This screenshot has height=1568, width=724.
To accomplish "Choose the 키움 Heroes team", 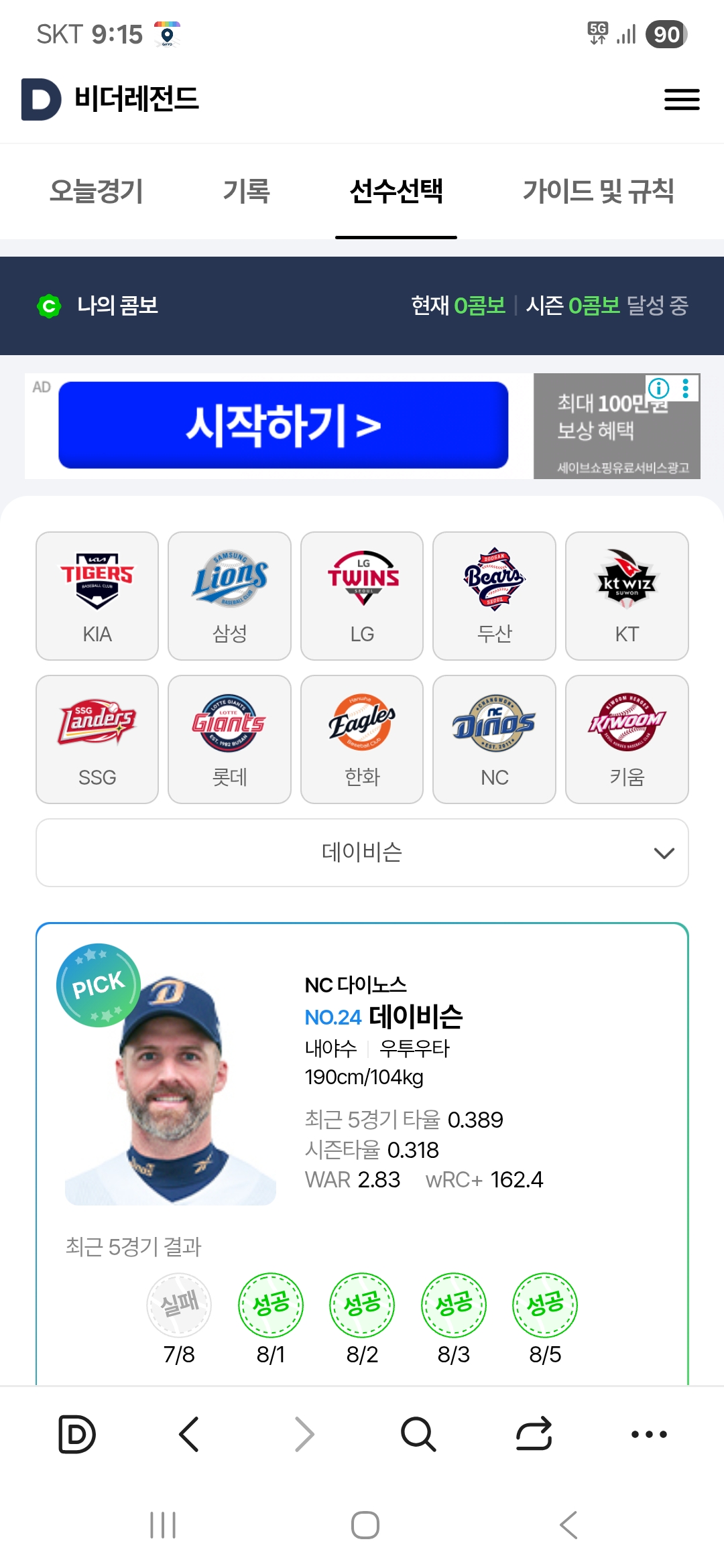I will [627, 739].
